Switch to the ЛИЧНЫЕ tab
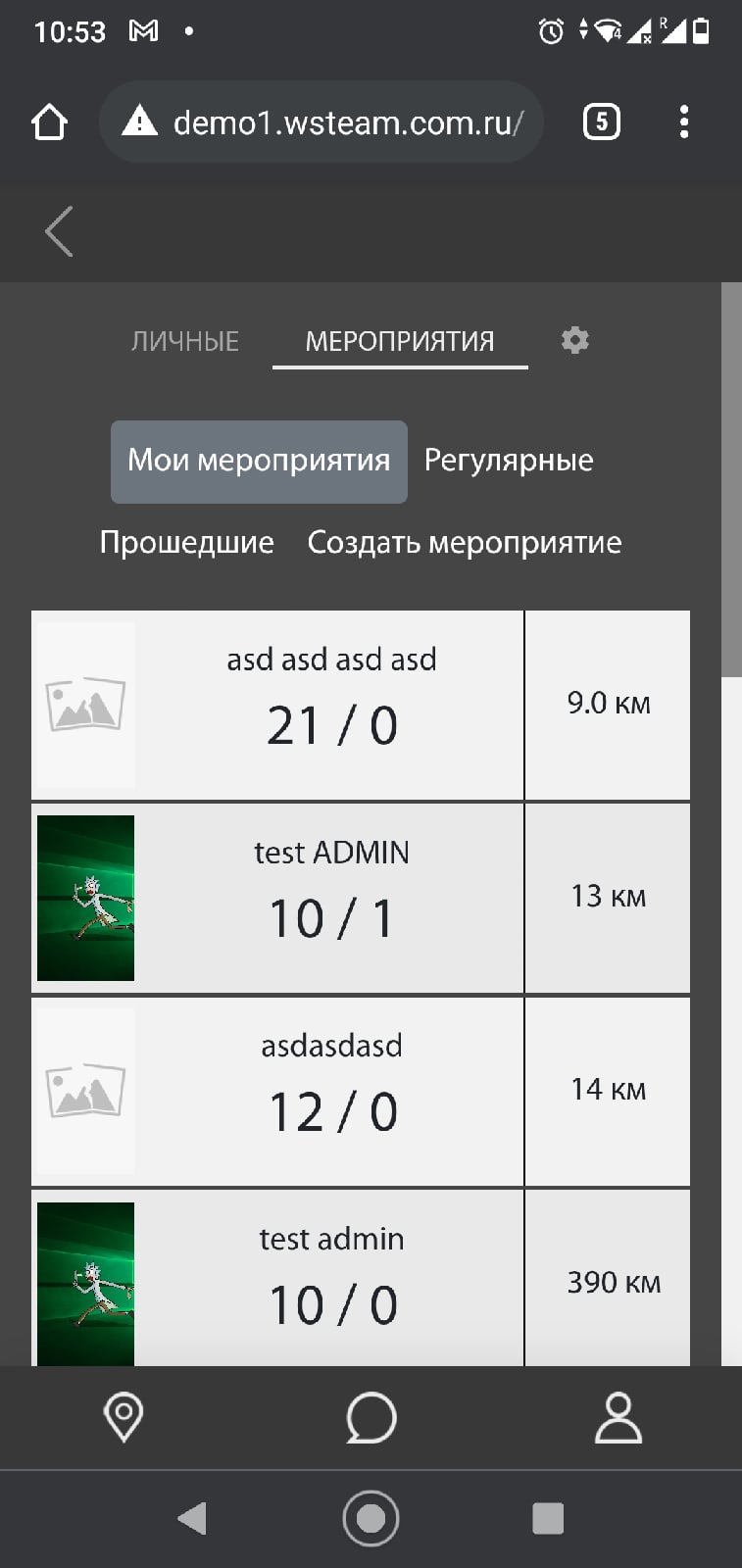742x1568 pixels. [x=185, y=341]
